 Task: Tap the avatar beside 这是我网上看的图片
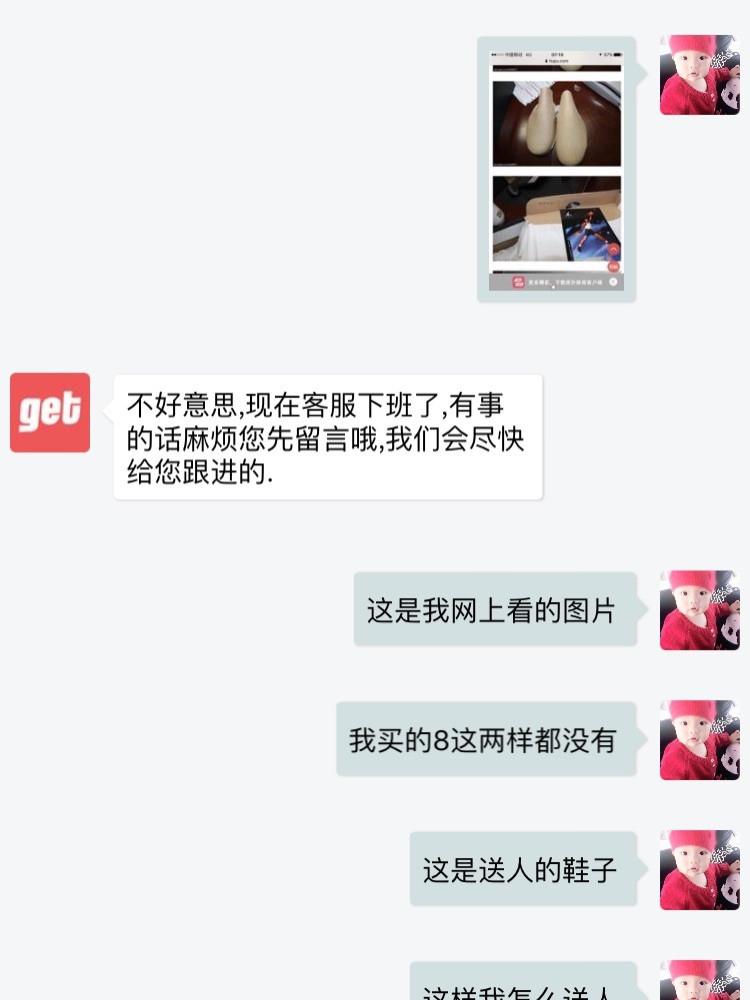[699, 610]
